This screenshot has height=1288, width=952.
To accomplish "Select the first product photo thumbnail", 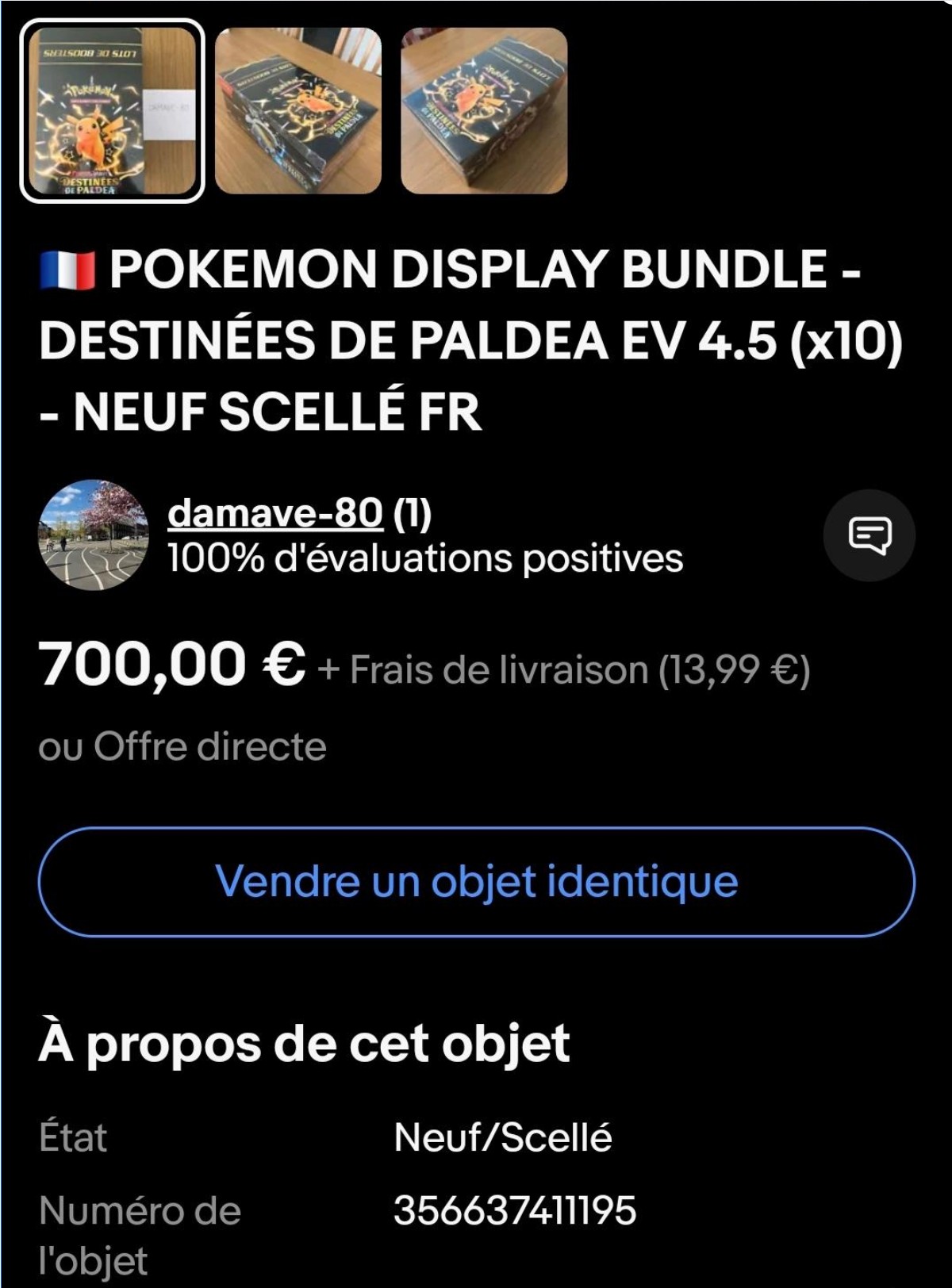I will pyautogui.click(x=112, y=111).
